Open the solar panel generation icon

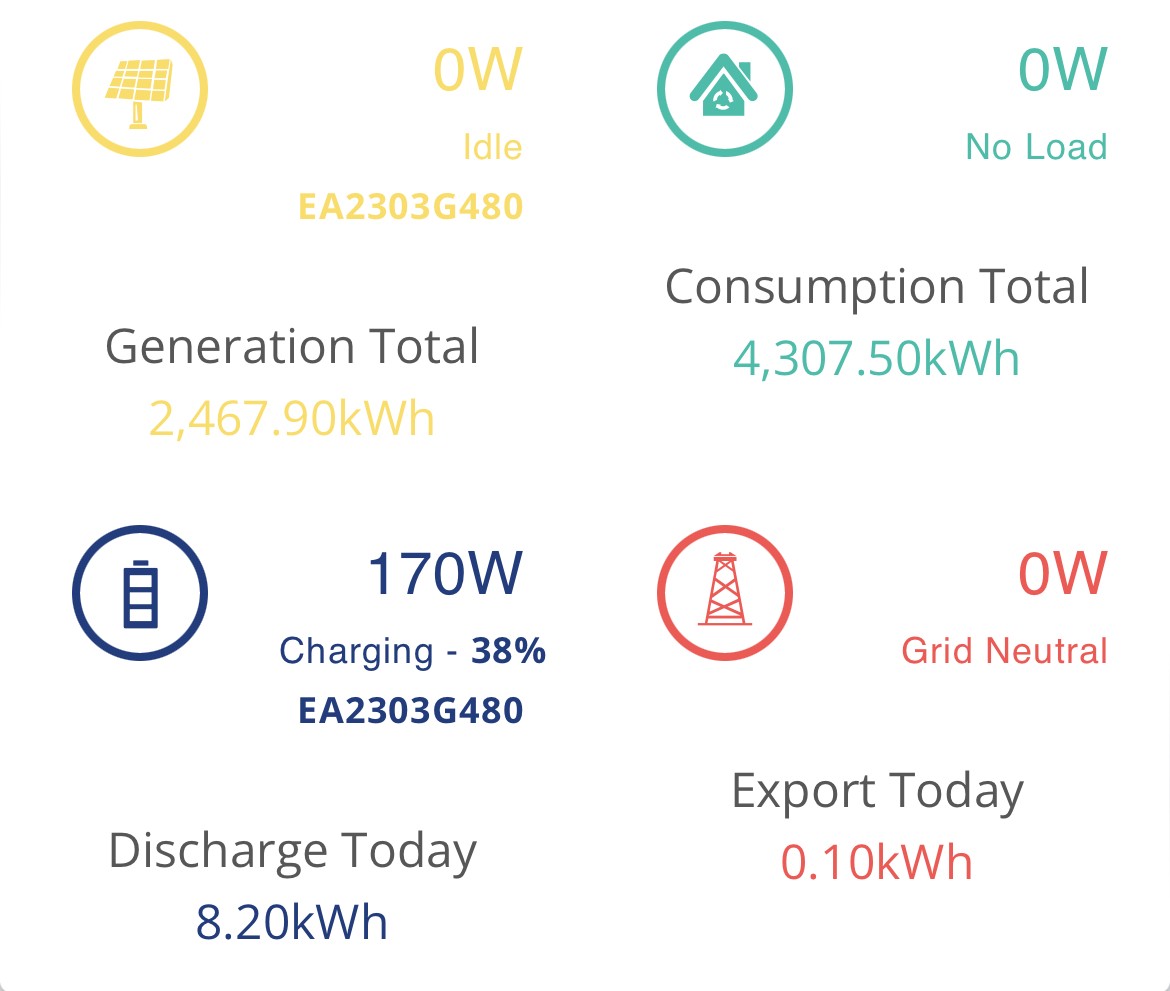[140, 89]
